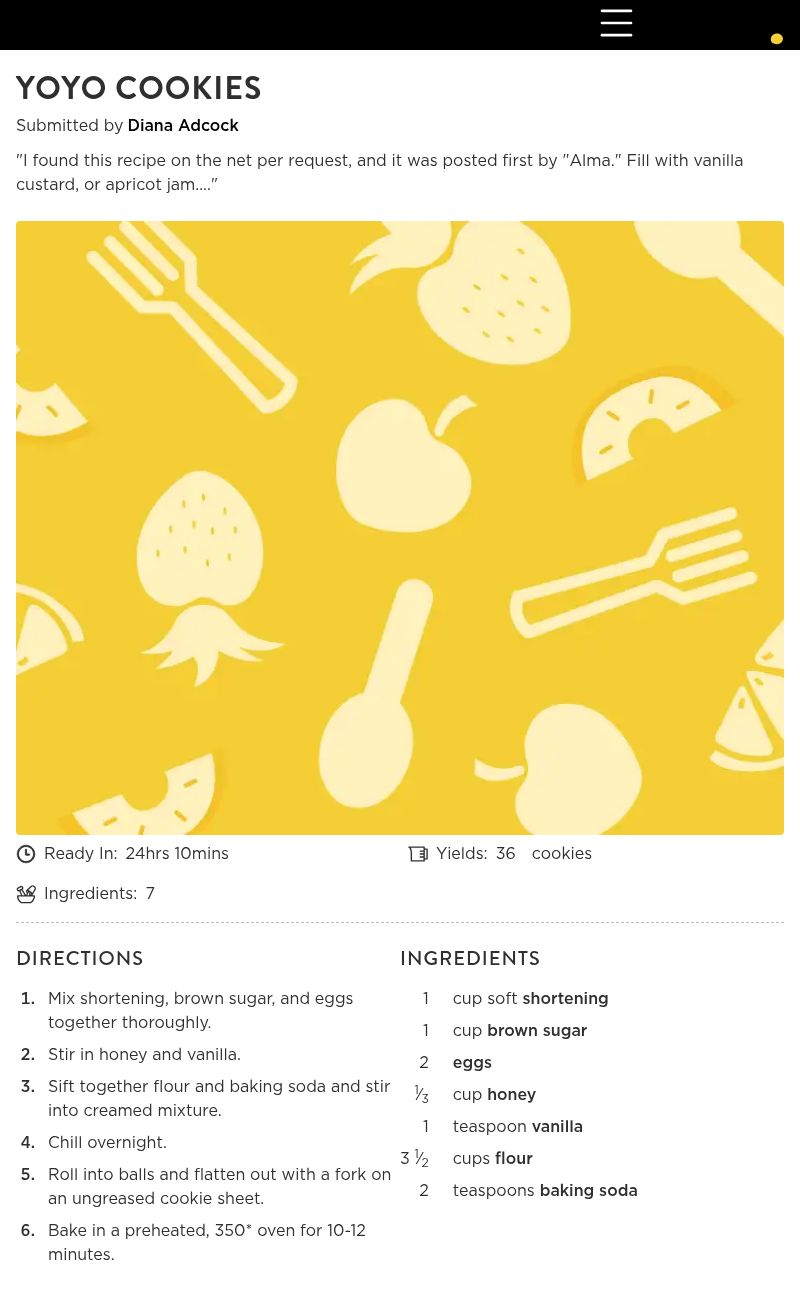The image size is (800, 1301).
Task: Open the hamburger menu
Action: coord(616,23)
